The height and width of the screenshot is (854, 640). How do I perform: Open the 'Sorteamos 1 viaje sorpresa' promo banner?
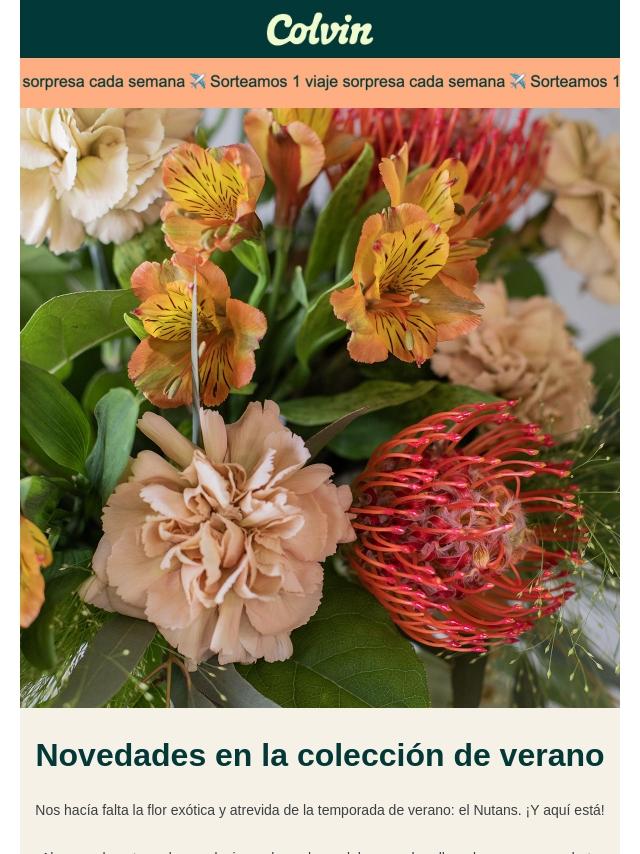pos(320,82)
